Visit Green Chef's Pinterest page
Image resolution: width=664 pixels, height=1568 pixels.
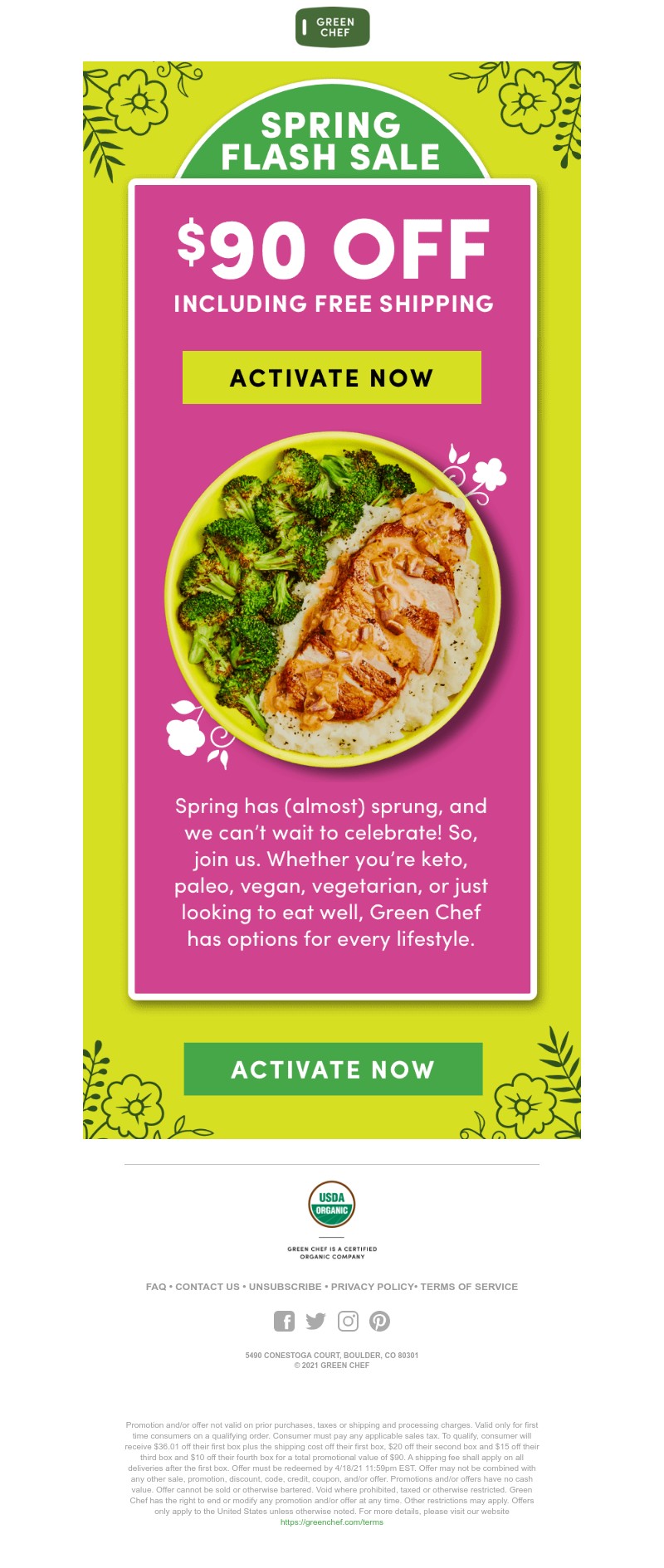point(379,1322)
